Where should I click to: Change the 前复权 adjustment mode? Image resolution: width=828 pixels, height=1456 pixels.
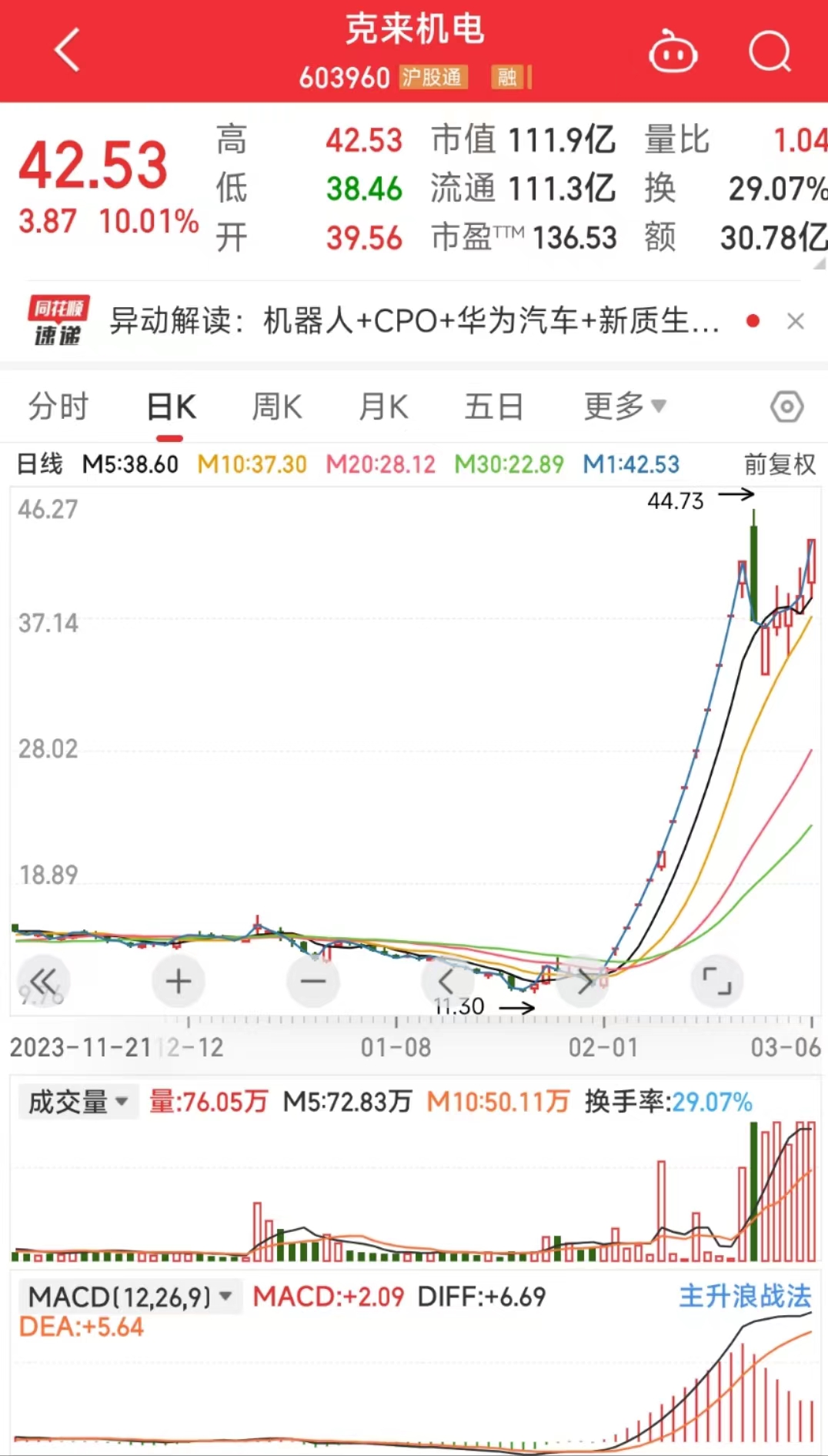point(779,464)
